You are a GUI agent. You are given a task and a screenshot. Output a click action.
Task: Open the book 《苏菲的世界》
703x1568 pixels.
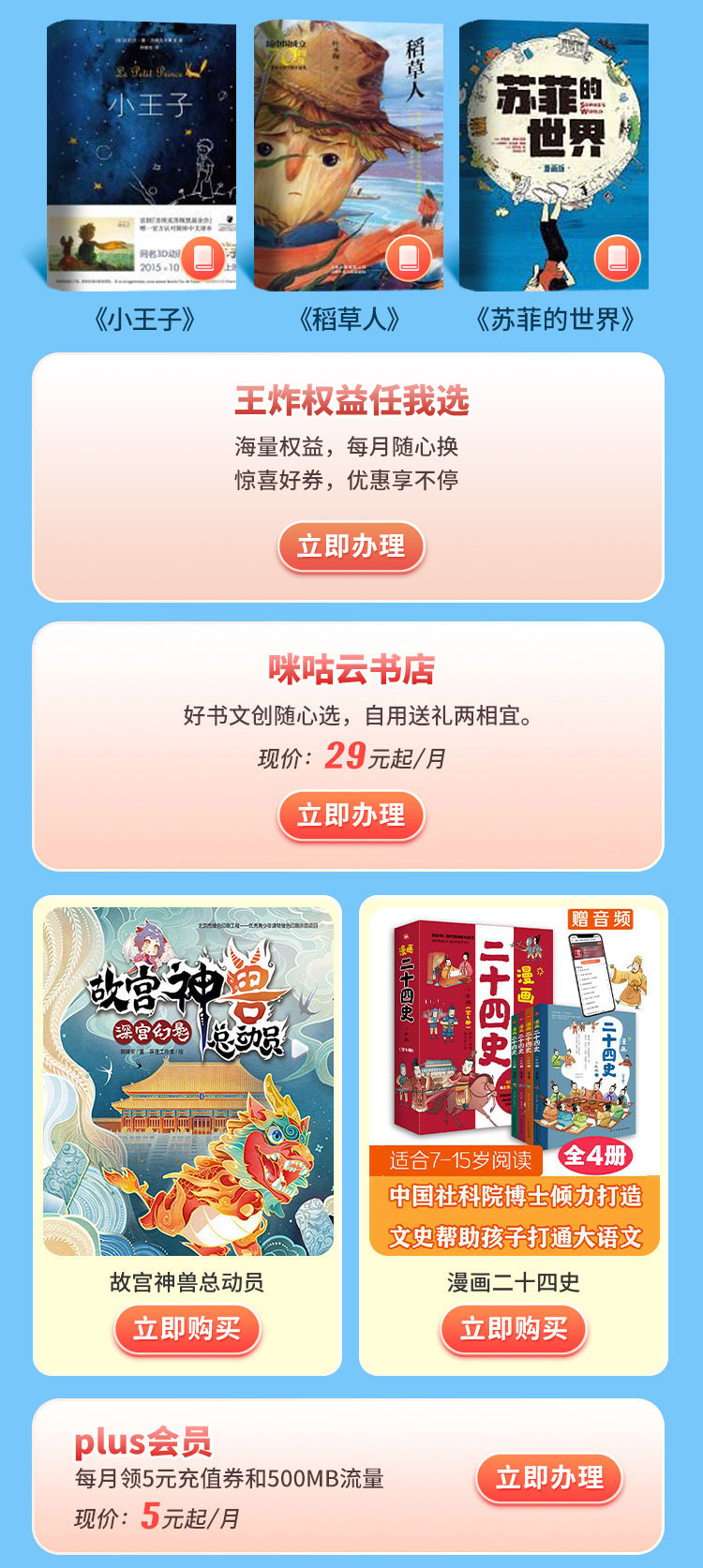(554, 157)
